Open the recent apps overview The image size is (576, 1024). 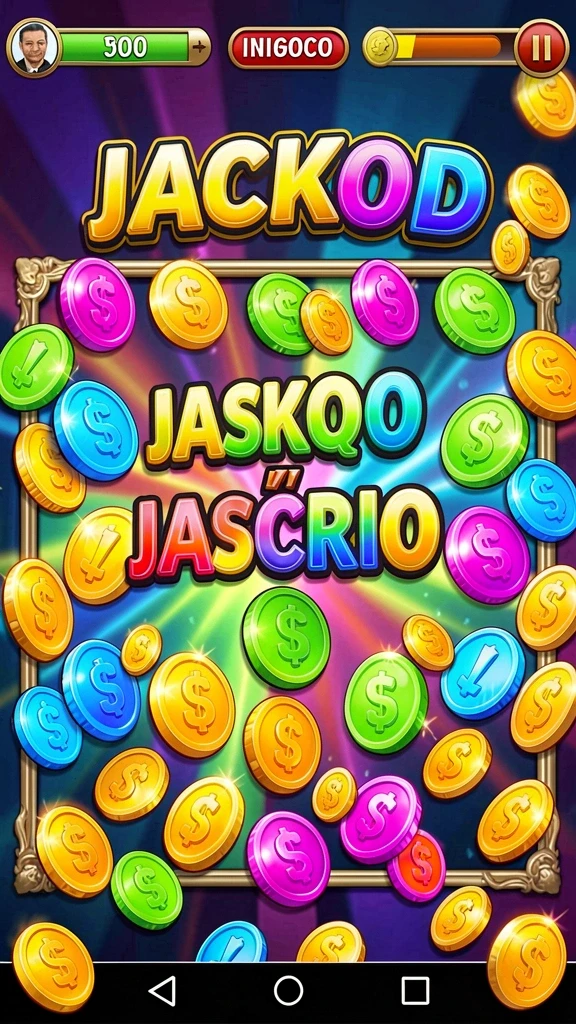(415, 991)
